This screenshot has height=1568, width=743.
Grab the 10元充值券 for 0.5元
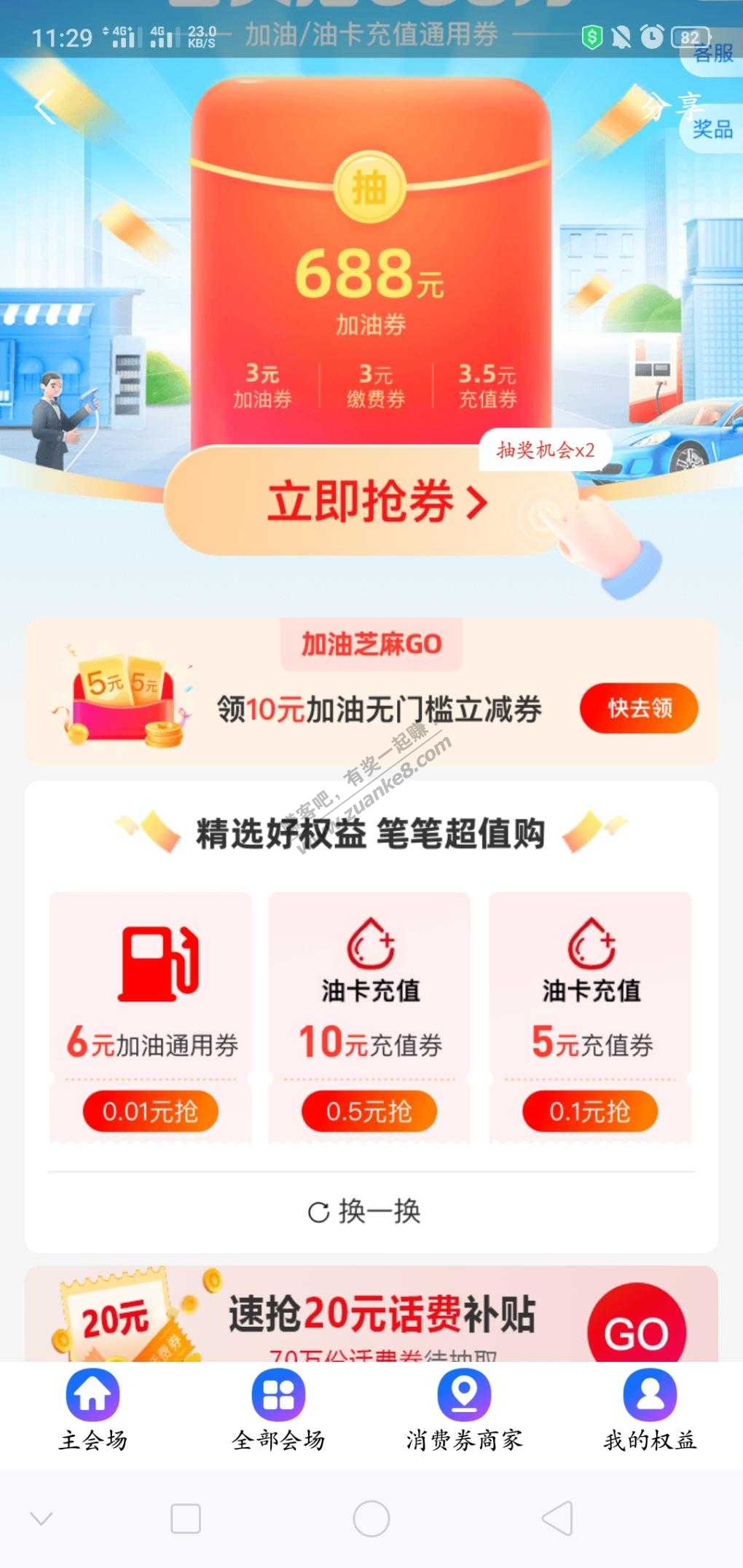click(x=369, y=1111)
